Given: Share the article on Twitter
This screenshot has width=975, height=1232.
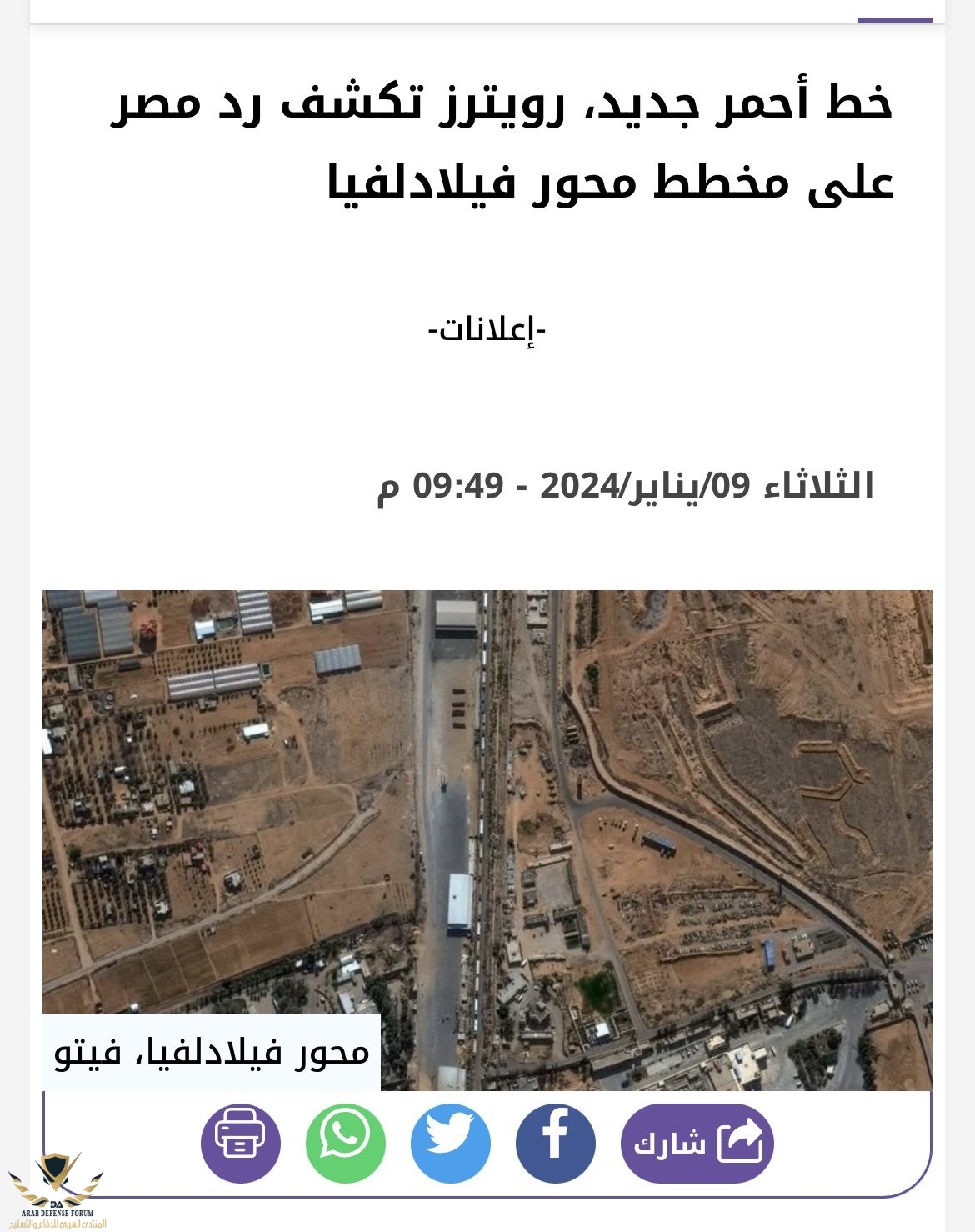Looking at the screenshot, I should pyautogui.click(x=450, y=1143).
